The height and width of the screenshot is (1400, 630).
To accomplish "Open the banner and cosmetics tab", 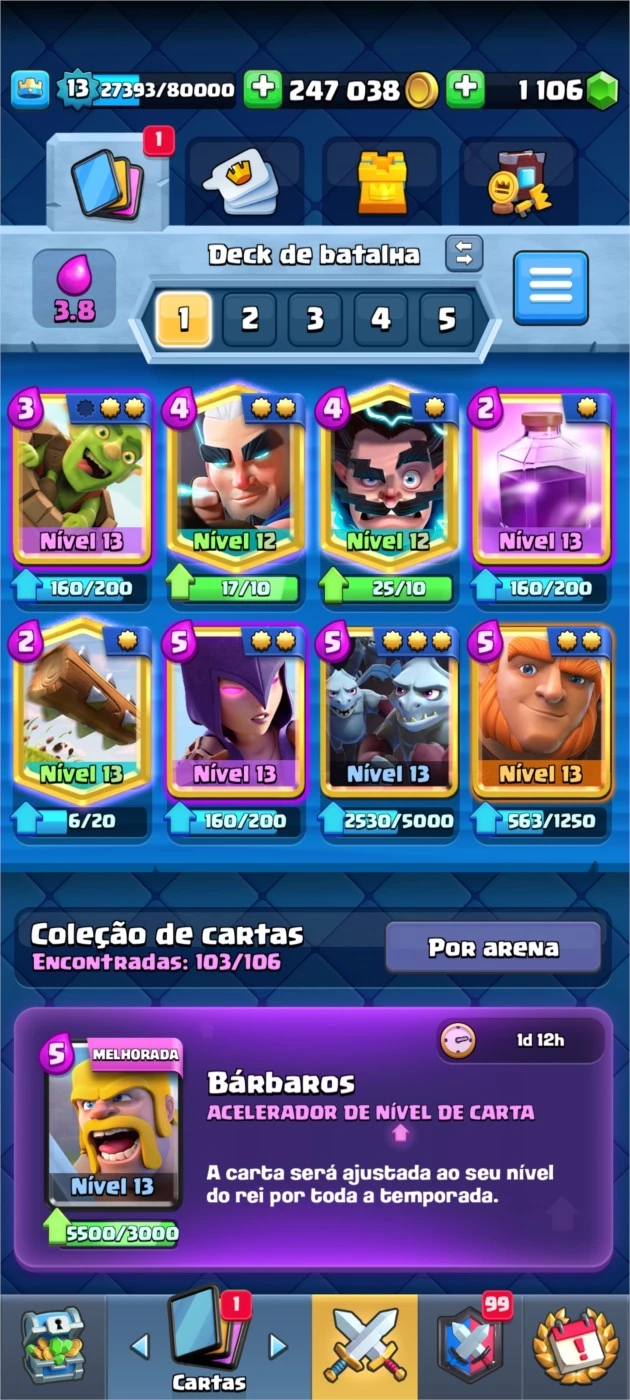I will coord(519,182).
